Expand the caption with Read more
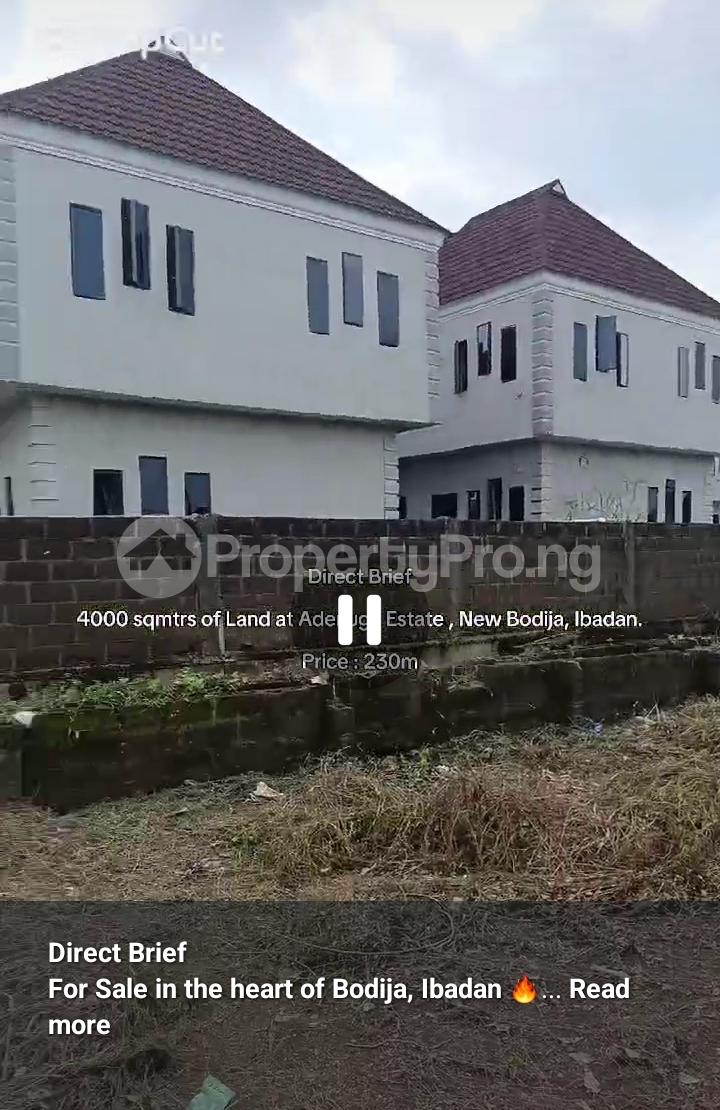The width and height of the screenshot is (720, 1110). [x=598, y=989]
